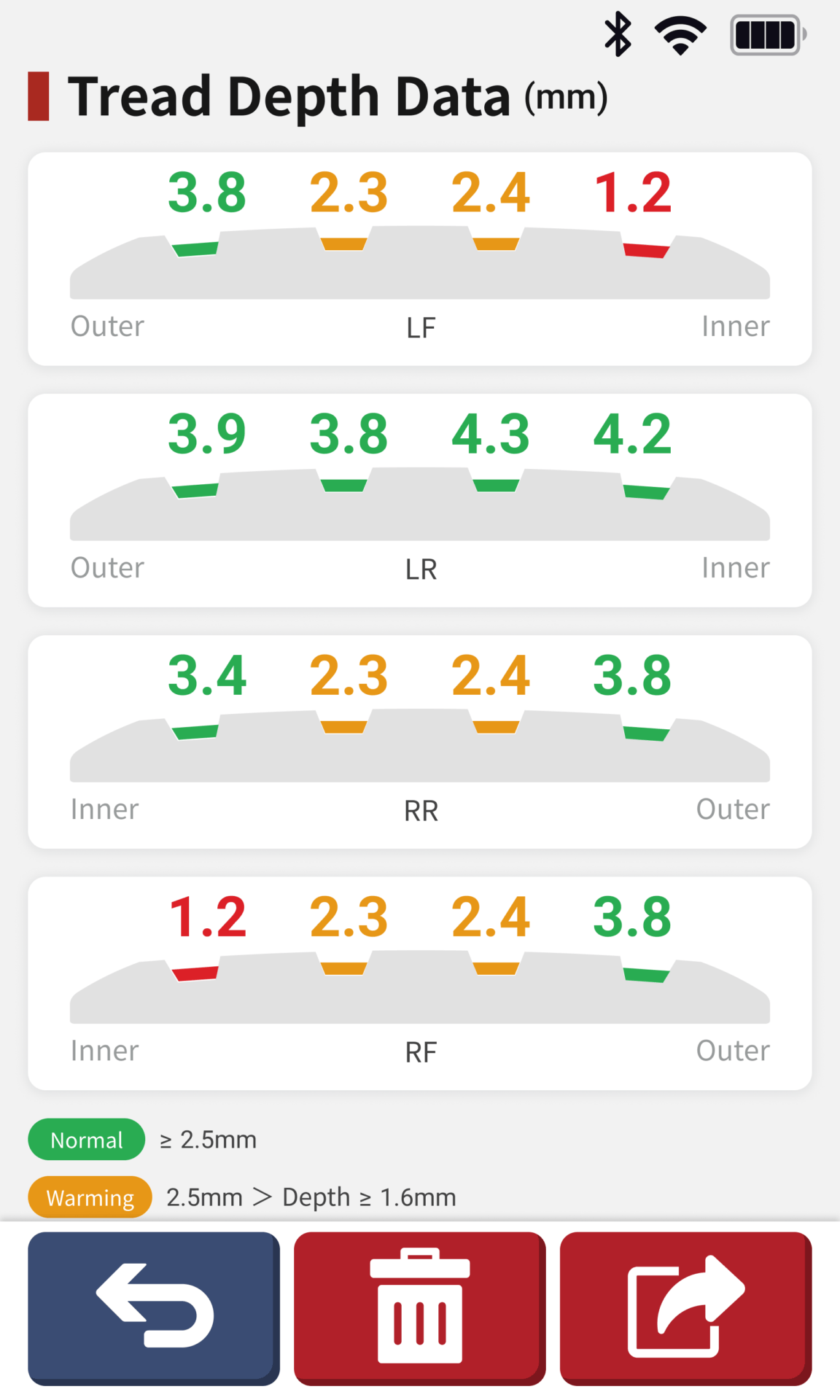
Task: Delete the tread depth data
Action: tap(419, 1307)
